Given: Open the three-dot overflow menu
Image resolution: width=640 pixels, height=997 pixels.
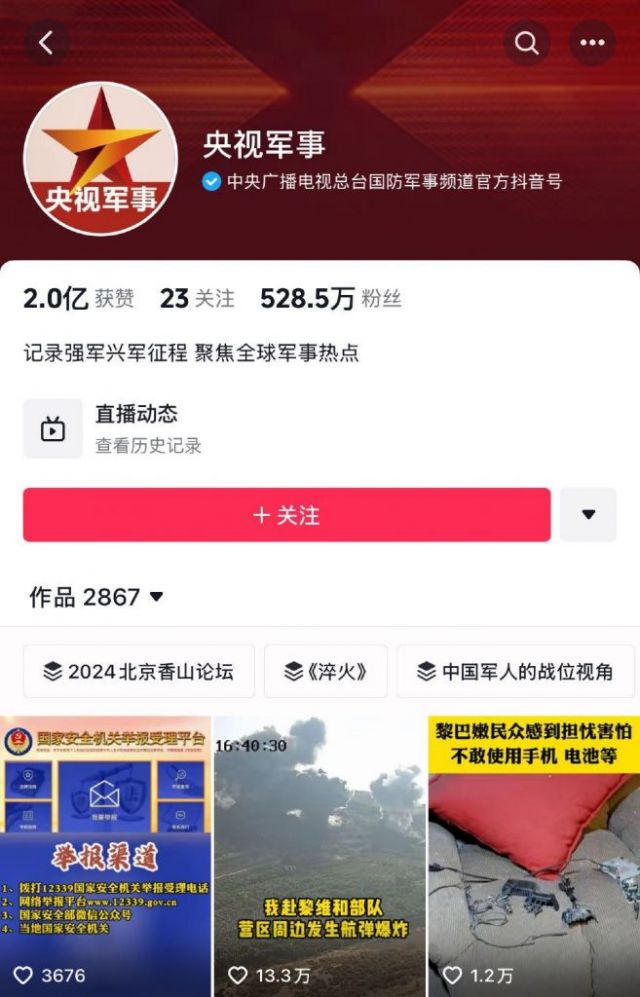Looking at the screenshot, I should pos(592,42).
